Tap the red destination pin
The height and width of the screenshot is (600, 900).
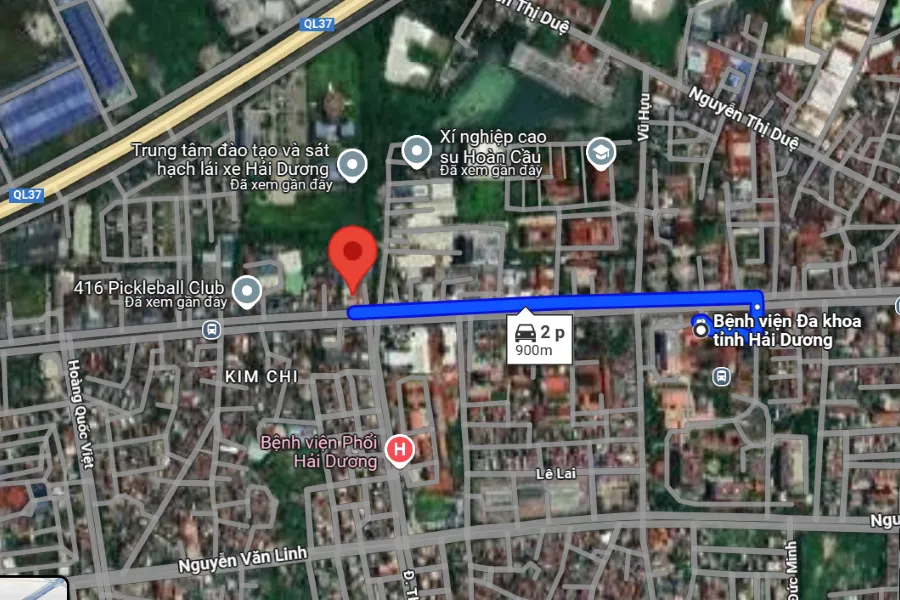click(352, 254)
